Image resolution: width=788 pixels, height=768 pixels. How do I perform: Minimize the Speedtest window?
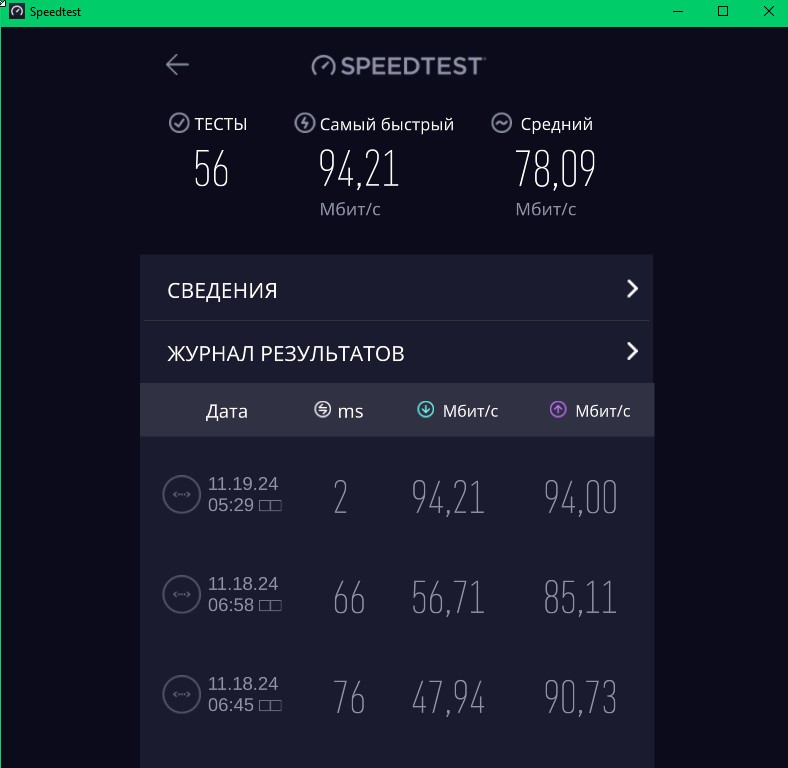coord(678,12)
